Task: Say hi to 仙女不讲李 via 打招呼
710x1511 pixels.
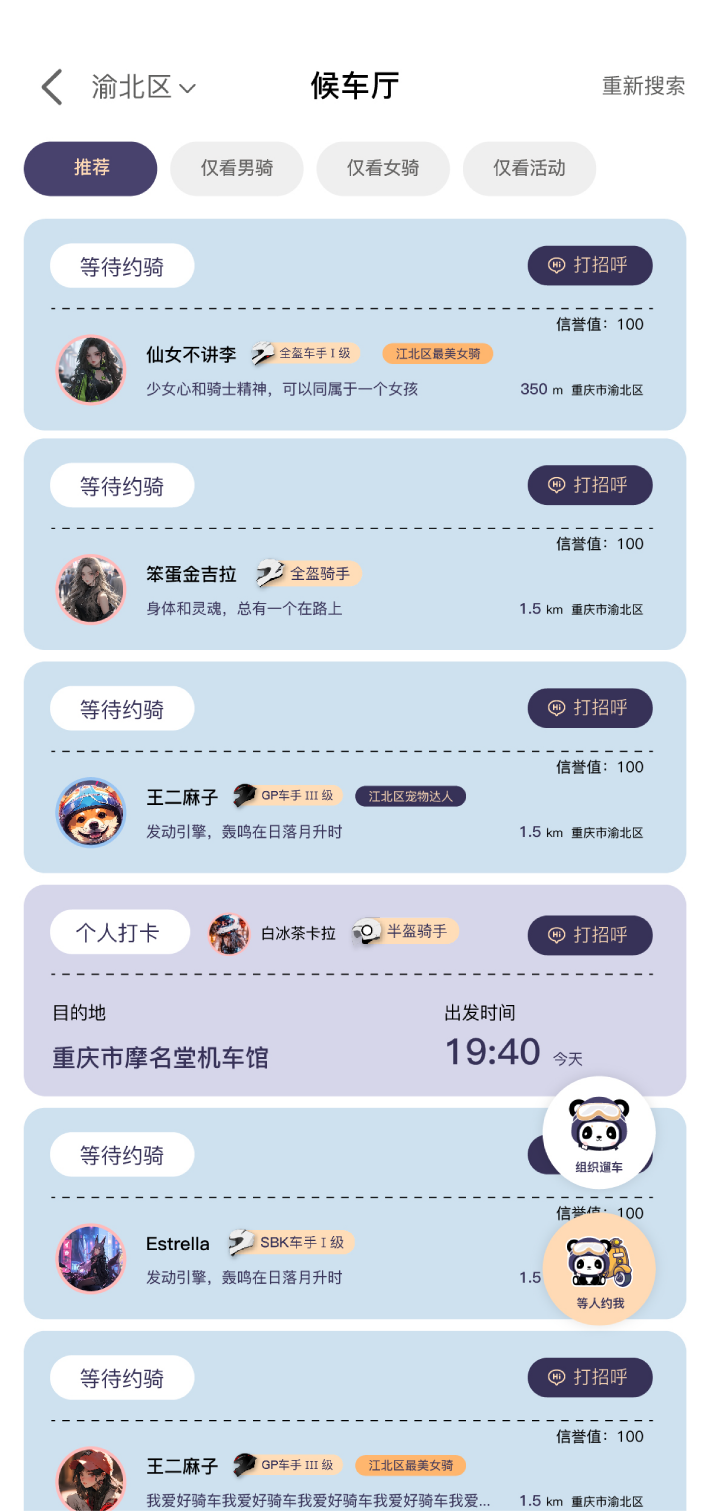Action: pos(590,265)
